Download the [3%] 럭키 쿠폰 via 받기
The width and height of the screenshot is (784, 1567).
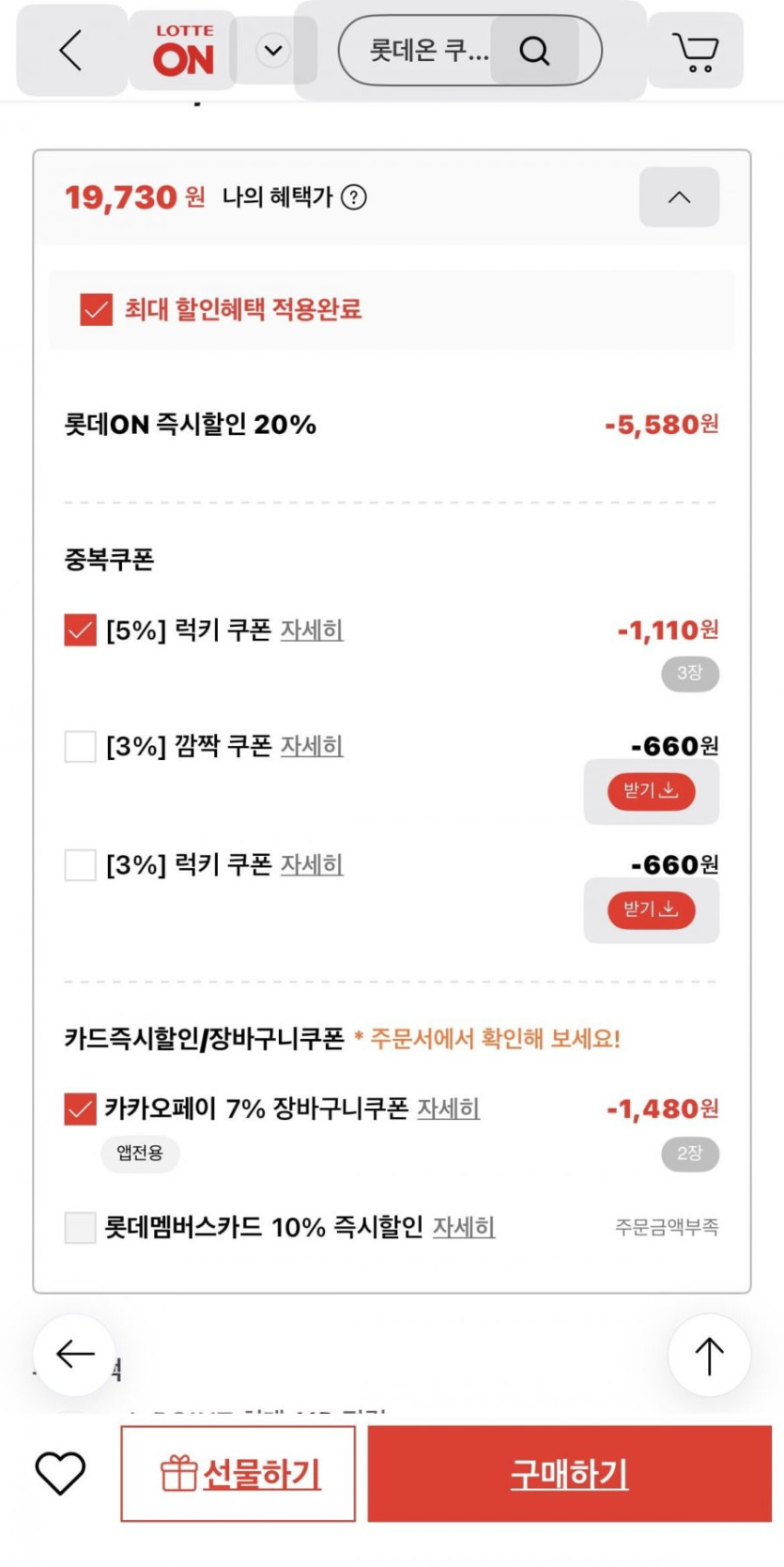652,909
